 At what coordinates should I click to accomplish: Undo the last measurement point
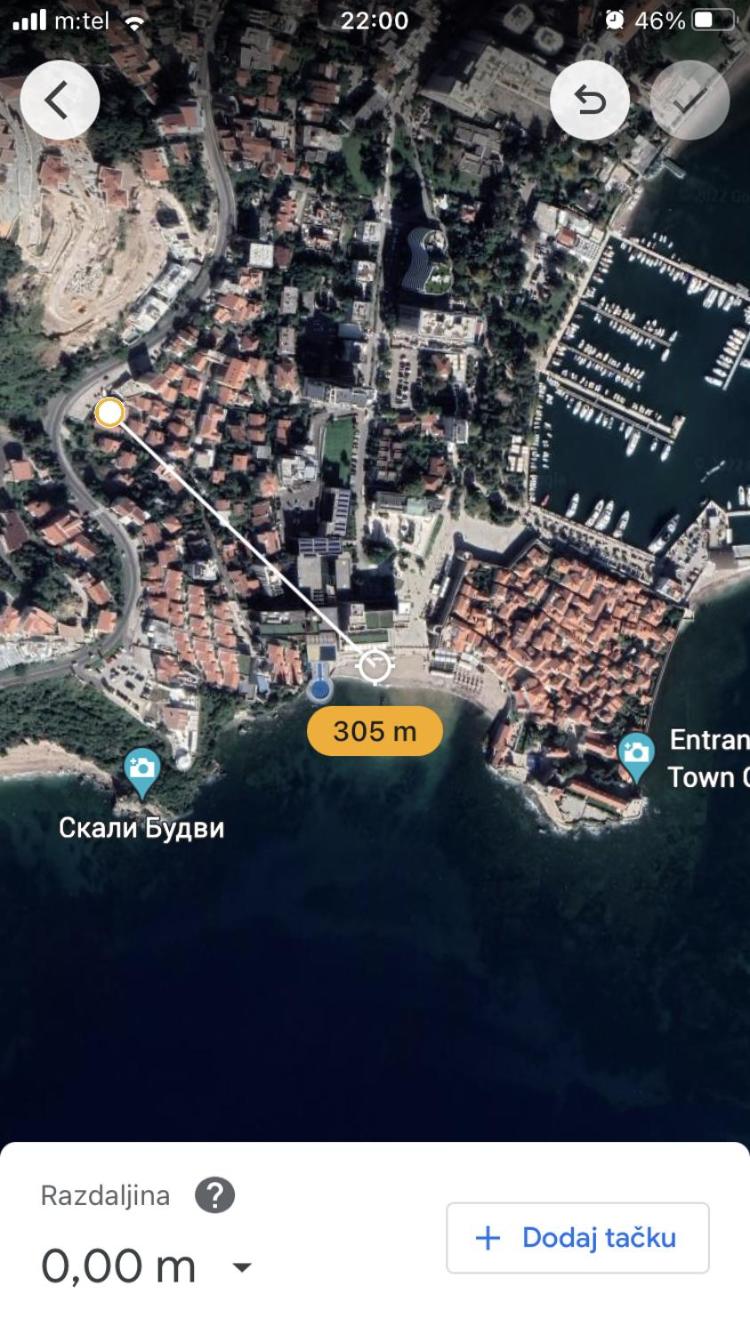(x=590, y=100)
